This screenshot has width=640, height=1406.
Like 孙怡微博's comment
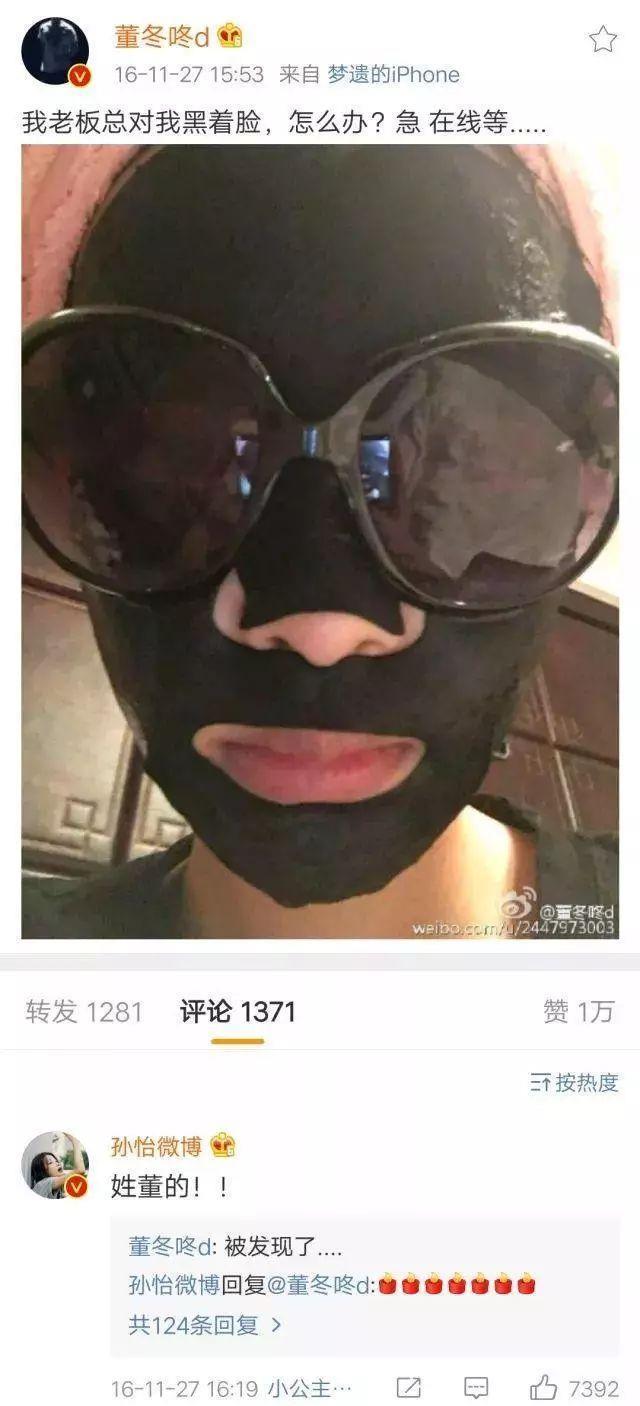574,1387
